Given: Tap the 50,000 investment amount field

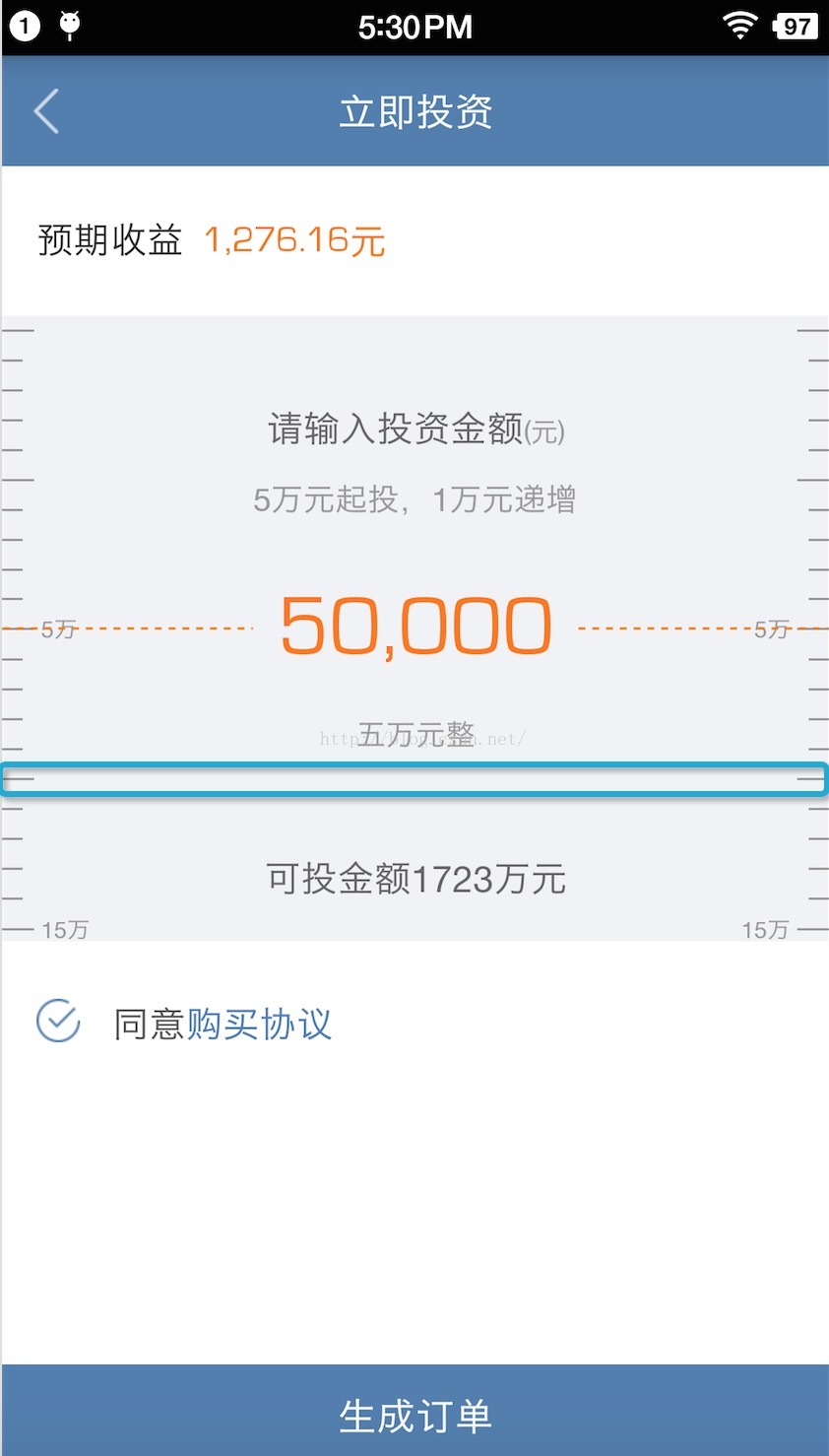Looking at the screenshot, I should pyautogui.click(x=415, y=627).
